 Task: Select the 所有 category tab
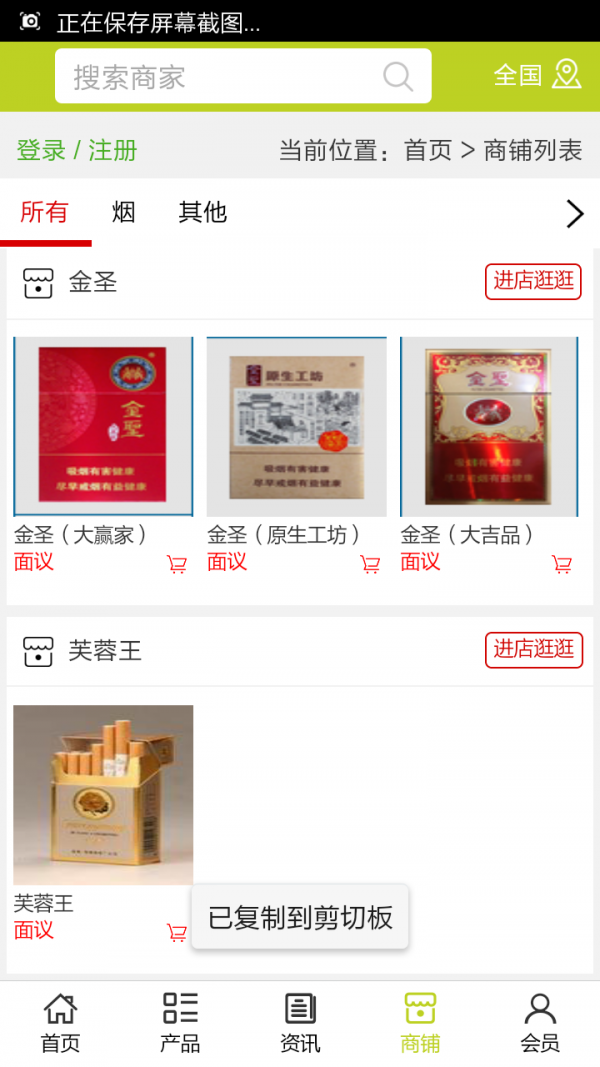pos(45,212)
